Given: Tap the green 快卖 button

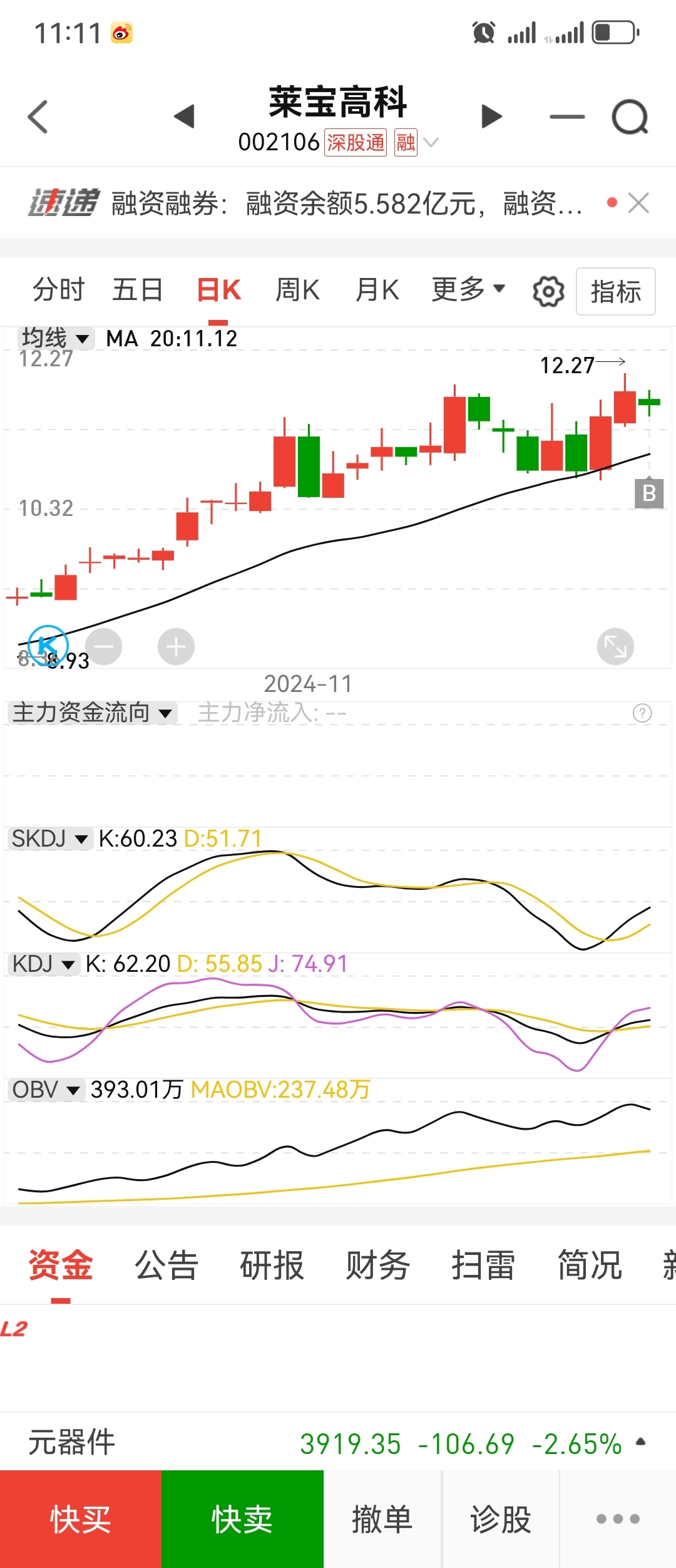Looking at the screenshot, I should [242, 1519].
